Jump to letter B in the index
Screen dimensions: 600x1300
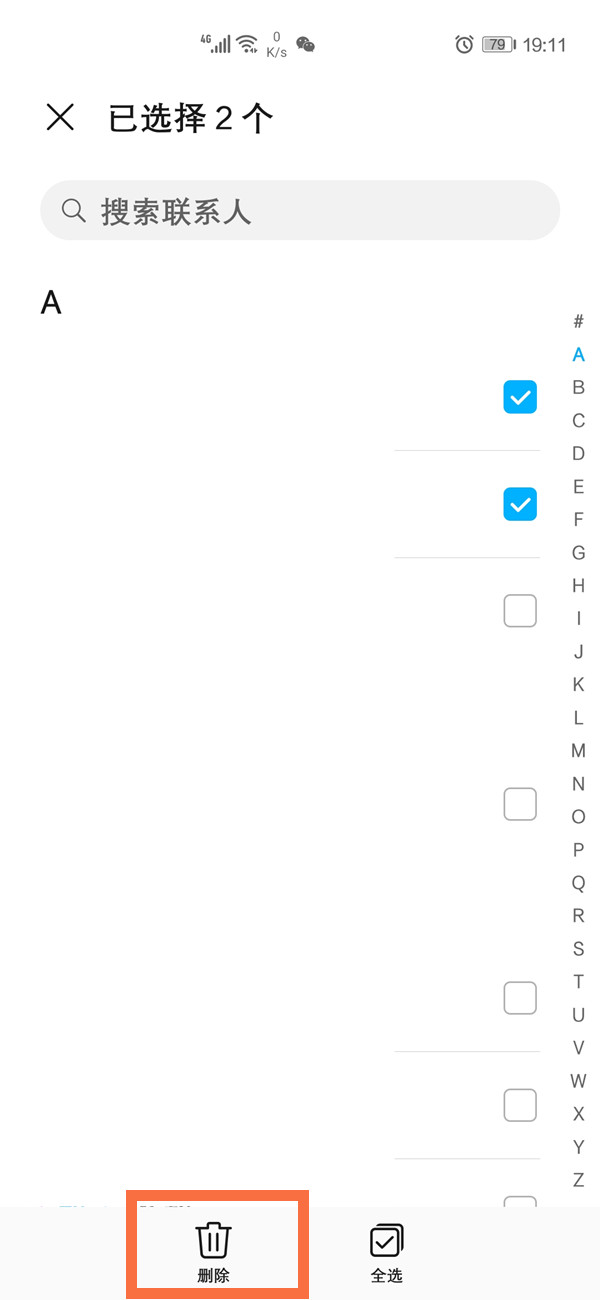point(578,388)
